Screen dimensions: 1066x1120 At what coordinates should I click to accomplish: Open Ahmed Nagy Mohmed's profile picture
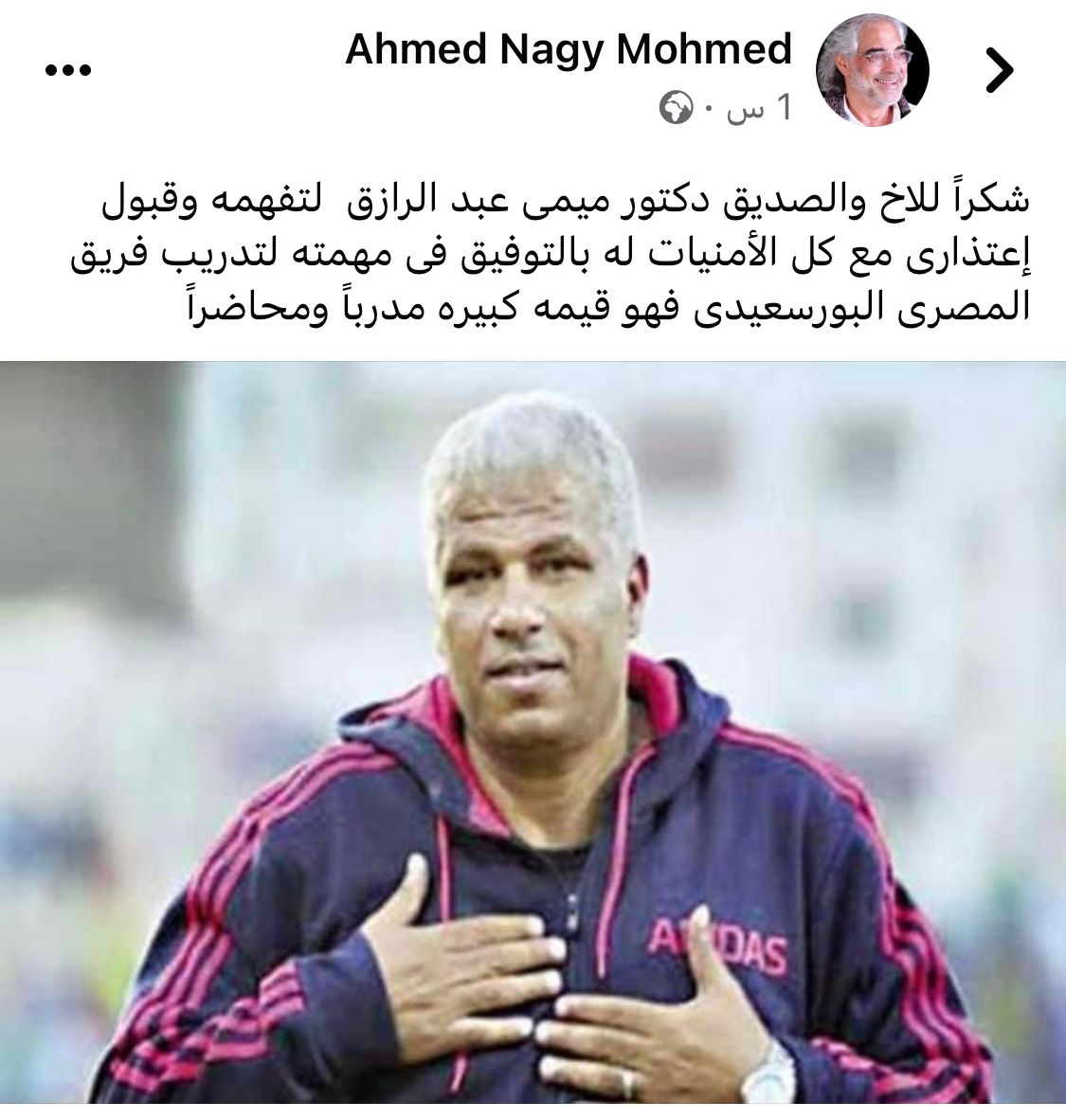(x=872, y=70)
